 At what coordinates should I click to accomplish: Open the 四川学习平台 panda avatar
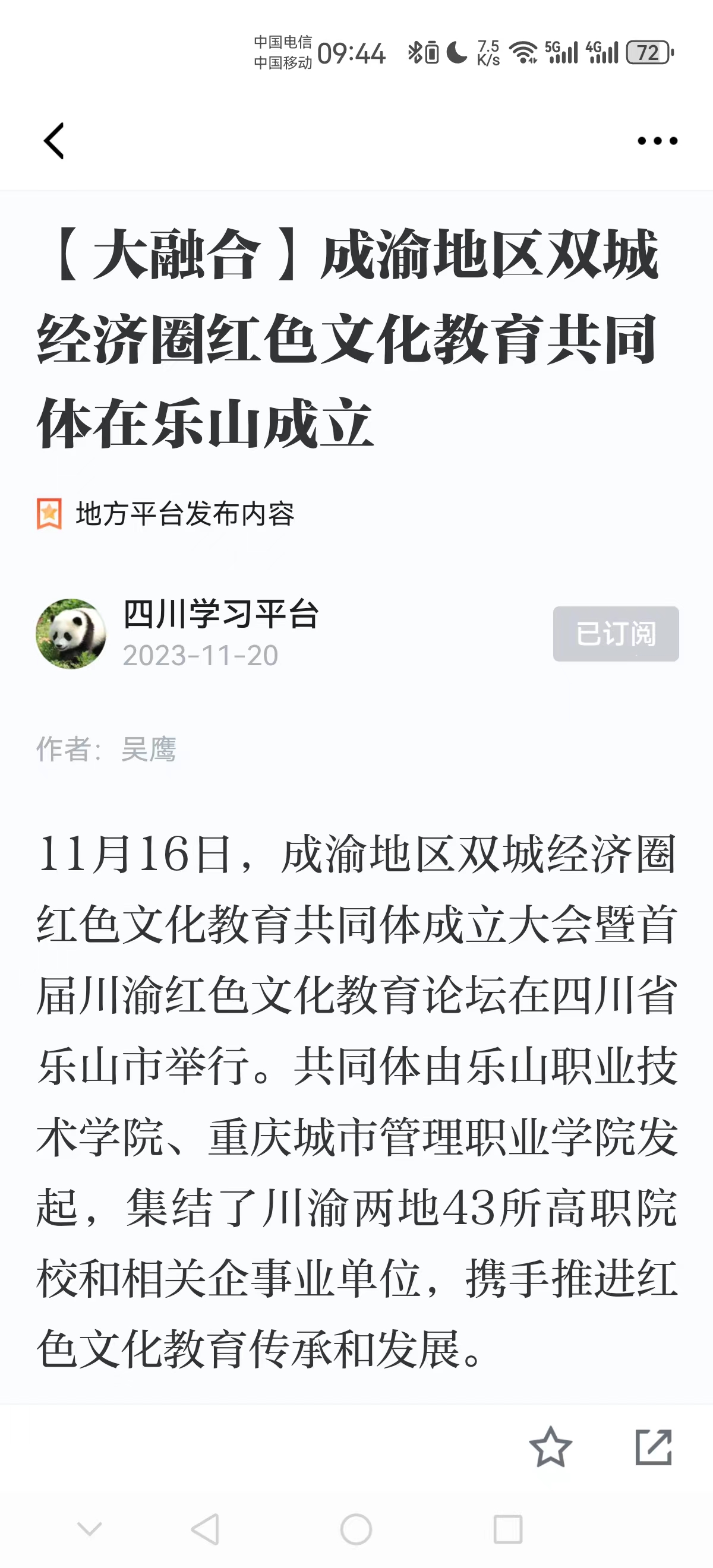coord(71,634)
